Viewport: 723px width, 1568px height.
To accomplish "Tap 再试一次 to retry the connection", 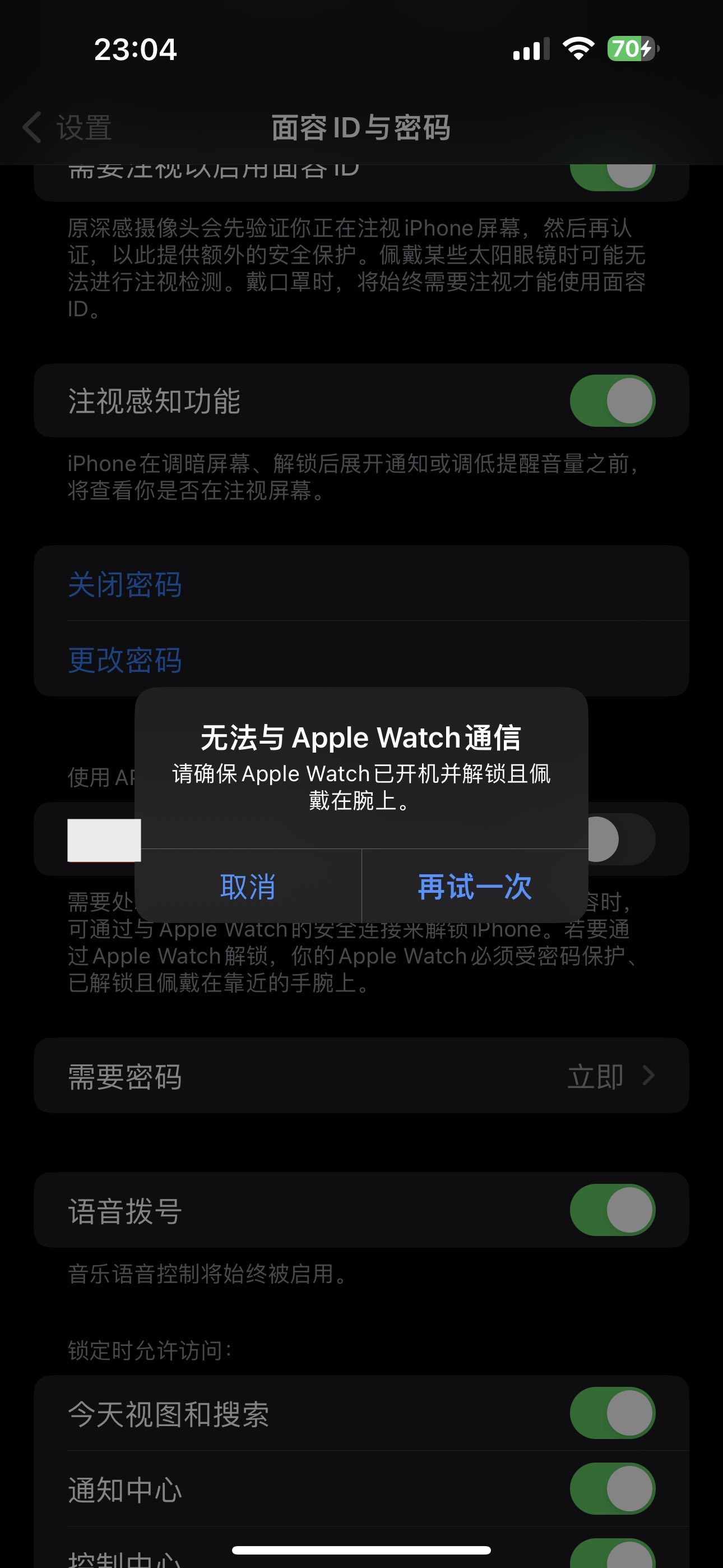I will pos(475,886).
